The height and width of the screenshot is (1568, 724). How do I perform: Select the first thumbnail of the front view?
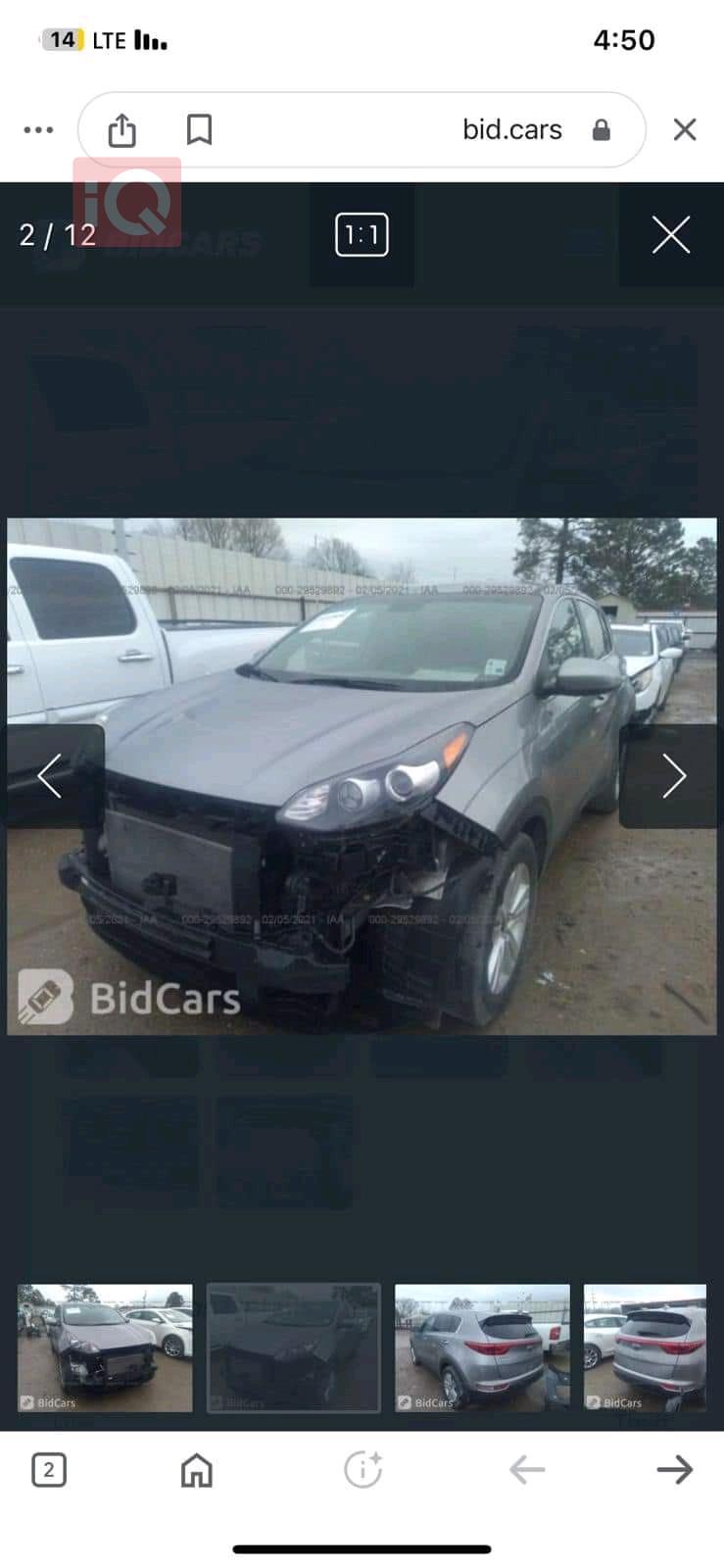[x=105, y=1347]
